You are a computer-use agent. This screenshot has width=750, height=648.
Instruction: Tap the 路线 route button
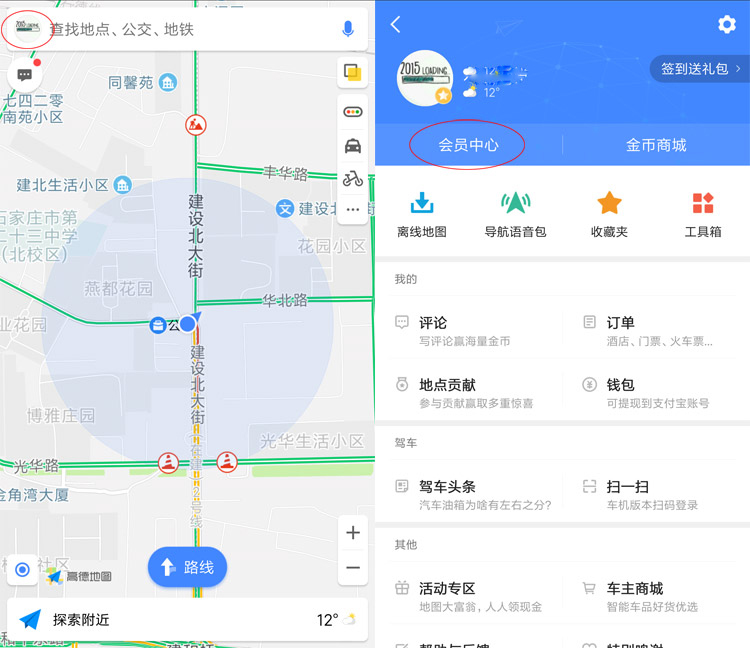(x=188, y=567)
